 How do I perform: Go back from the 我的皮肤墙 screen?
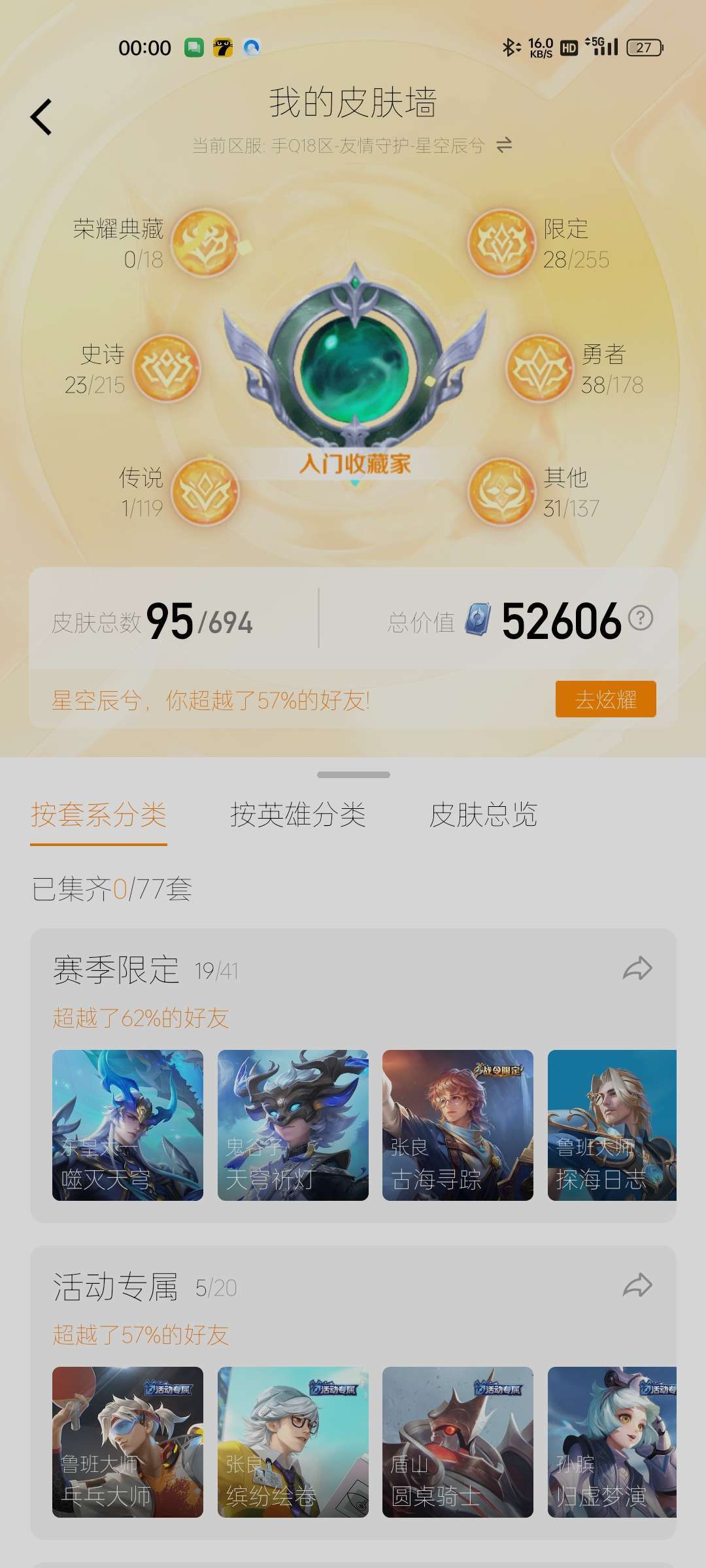41,117
